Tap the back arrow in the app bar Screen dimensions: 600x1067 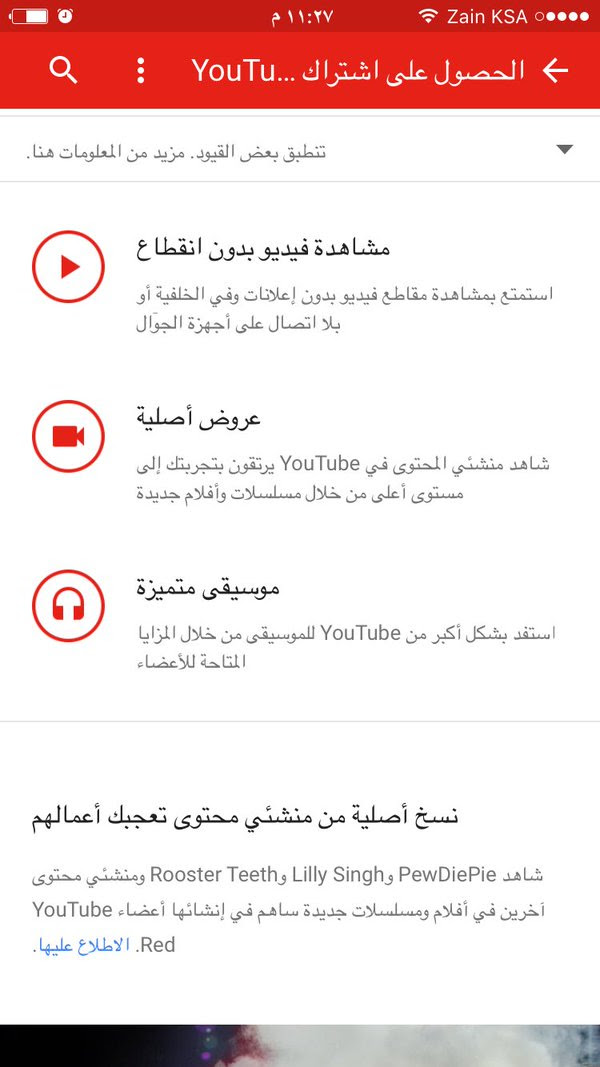(555, 70)
